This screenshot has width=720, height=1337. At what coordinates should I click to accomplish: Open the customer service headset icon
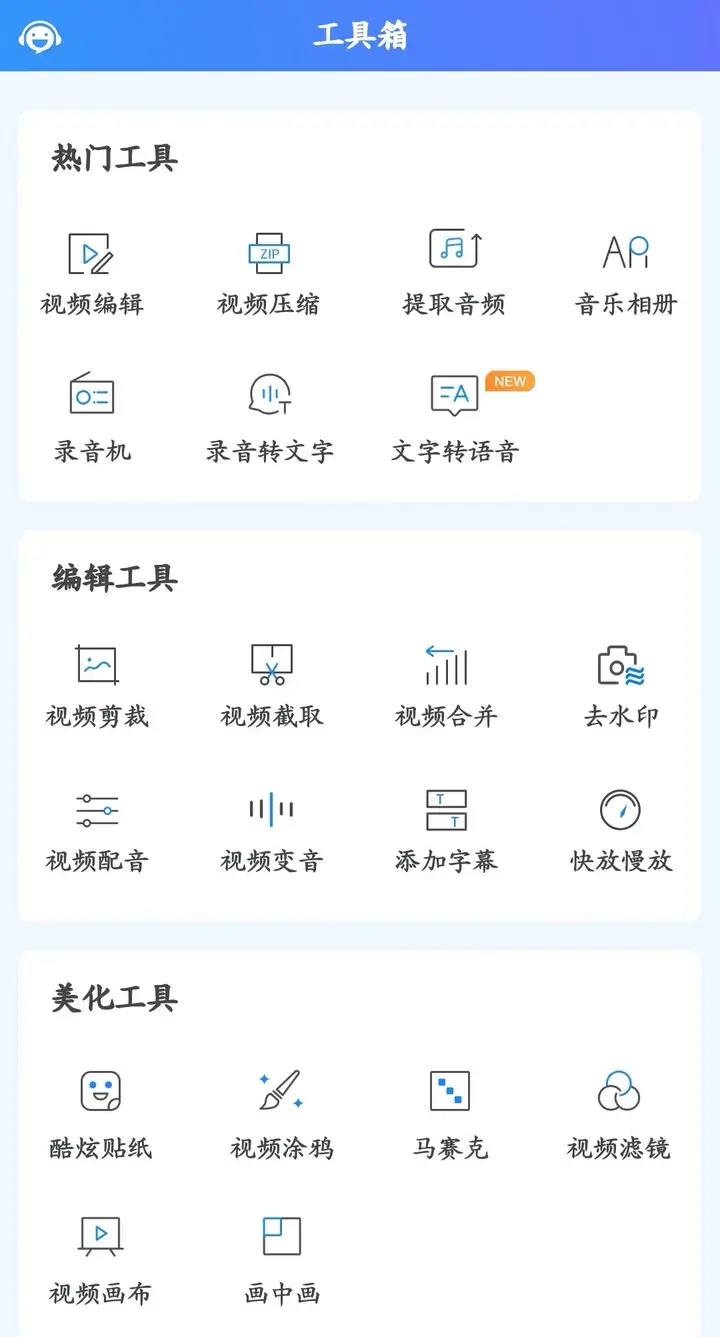(40, 37)
